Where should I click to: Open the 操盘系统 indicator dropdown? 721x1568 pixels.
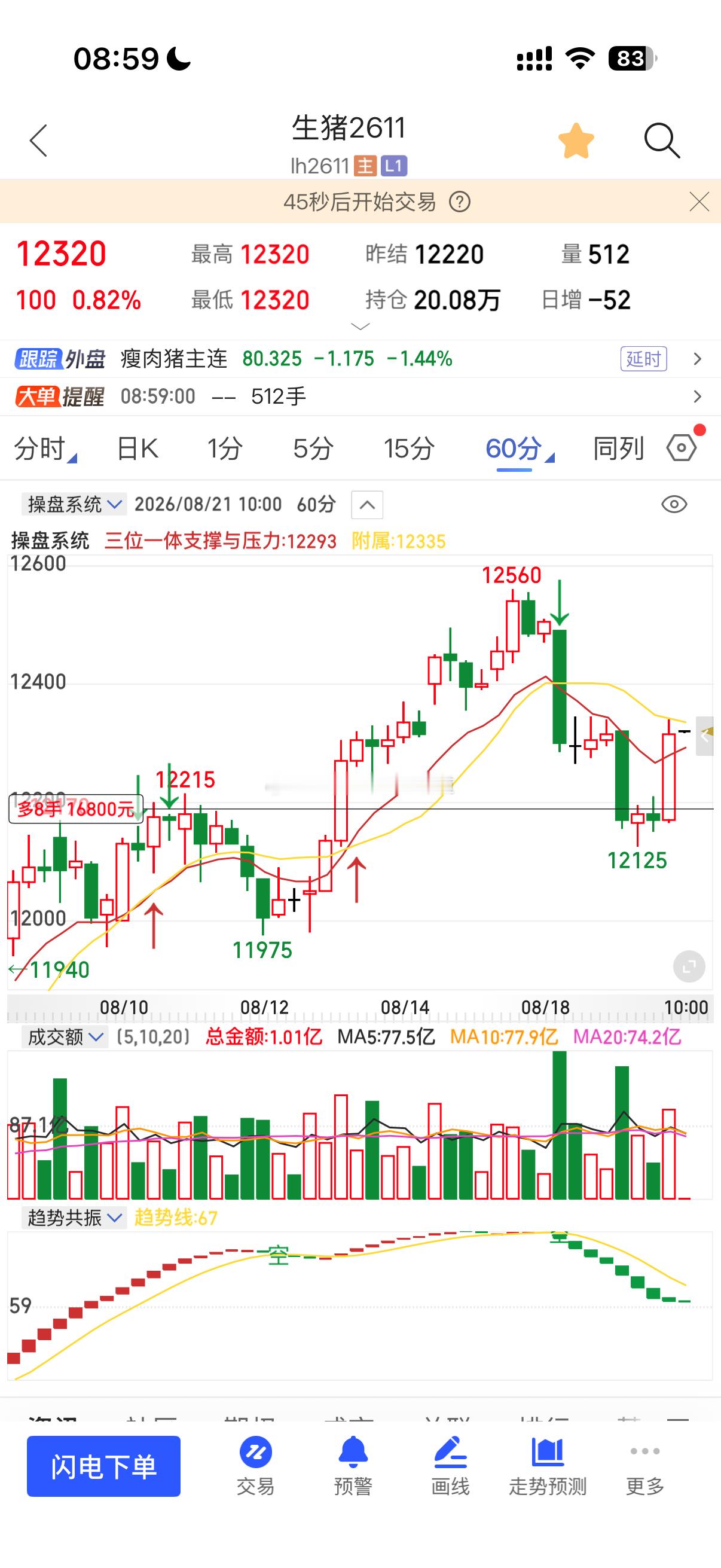74,505
